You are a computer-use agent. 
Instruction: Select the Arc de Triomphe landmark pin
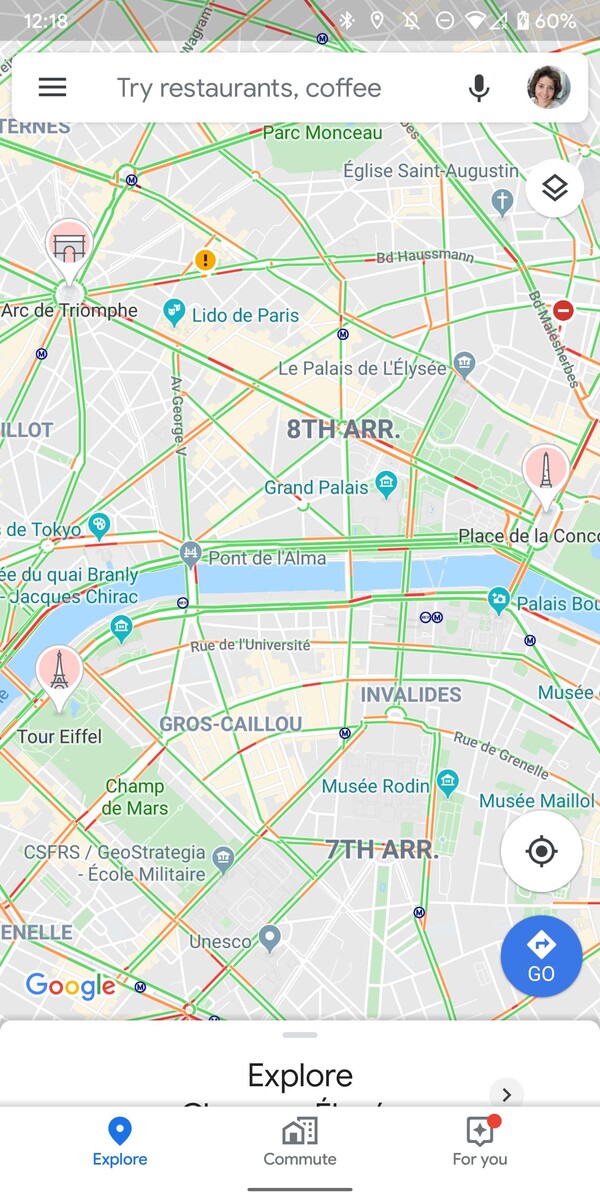pos(68,247)
